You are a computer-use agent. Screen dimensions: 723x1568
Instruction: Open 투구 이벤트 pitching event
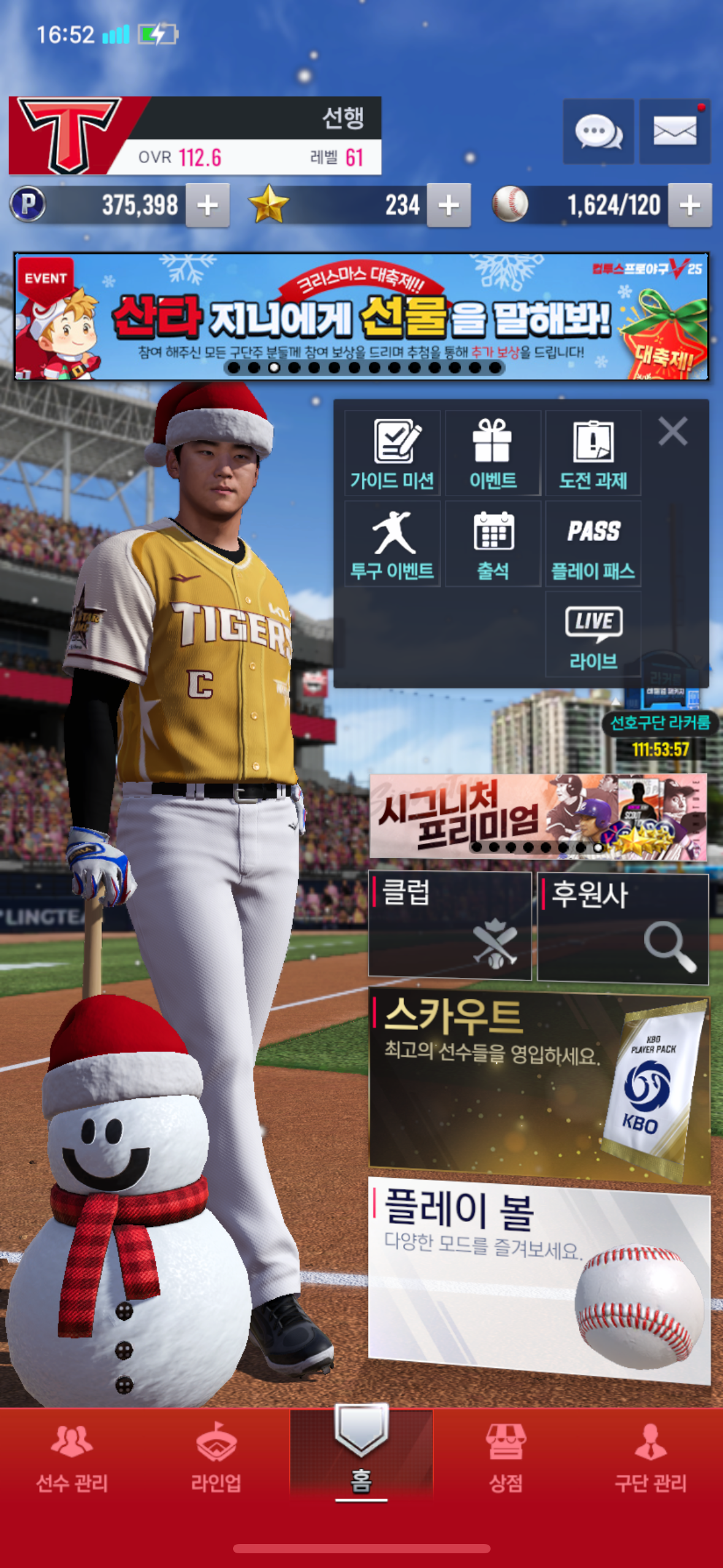(x=392, y=545)
